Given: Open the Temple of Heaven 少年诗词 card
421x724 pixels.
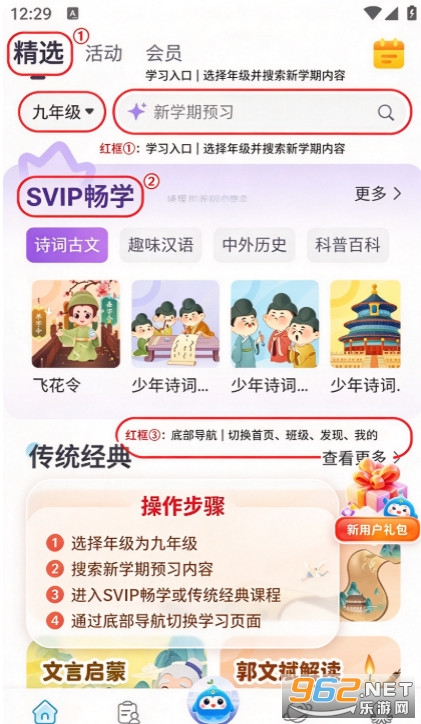Looking at the screenshot, I should [366, 337].
